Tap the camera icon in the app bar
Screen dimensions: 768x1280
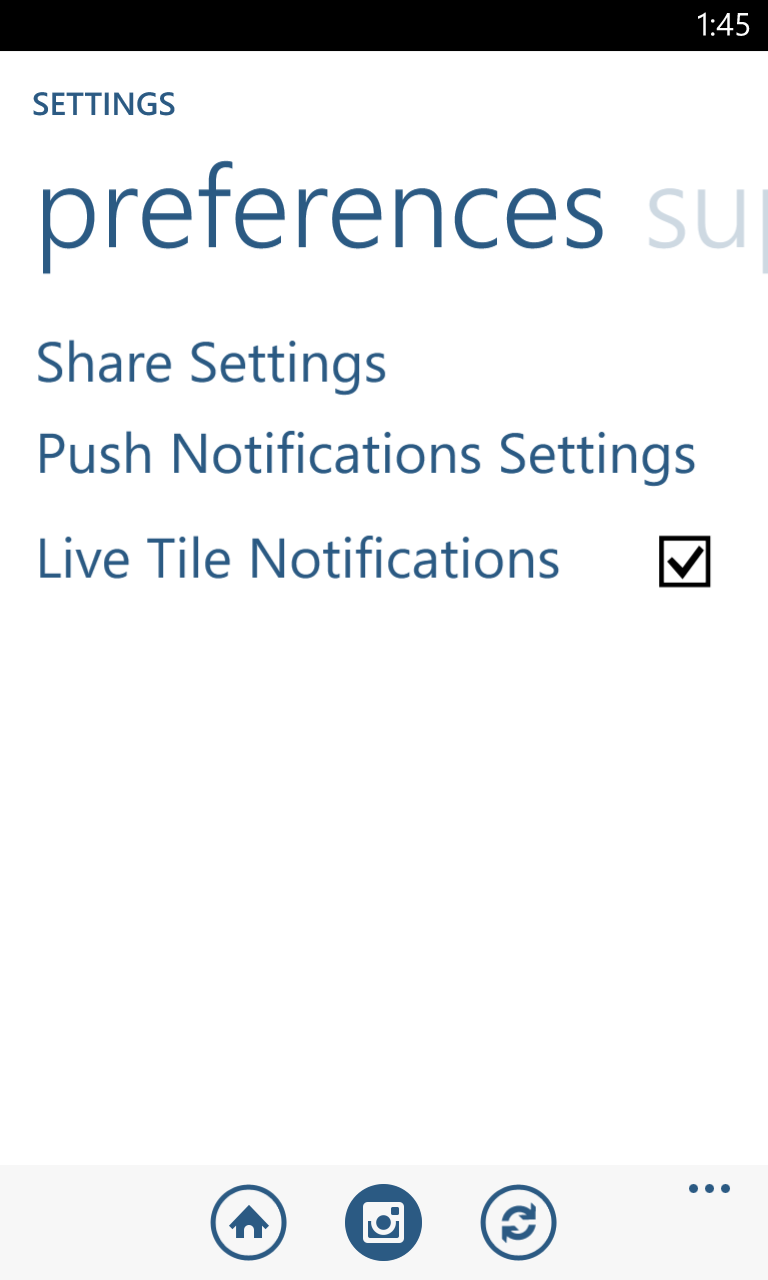(383, 1222)
